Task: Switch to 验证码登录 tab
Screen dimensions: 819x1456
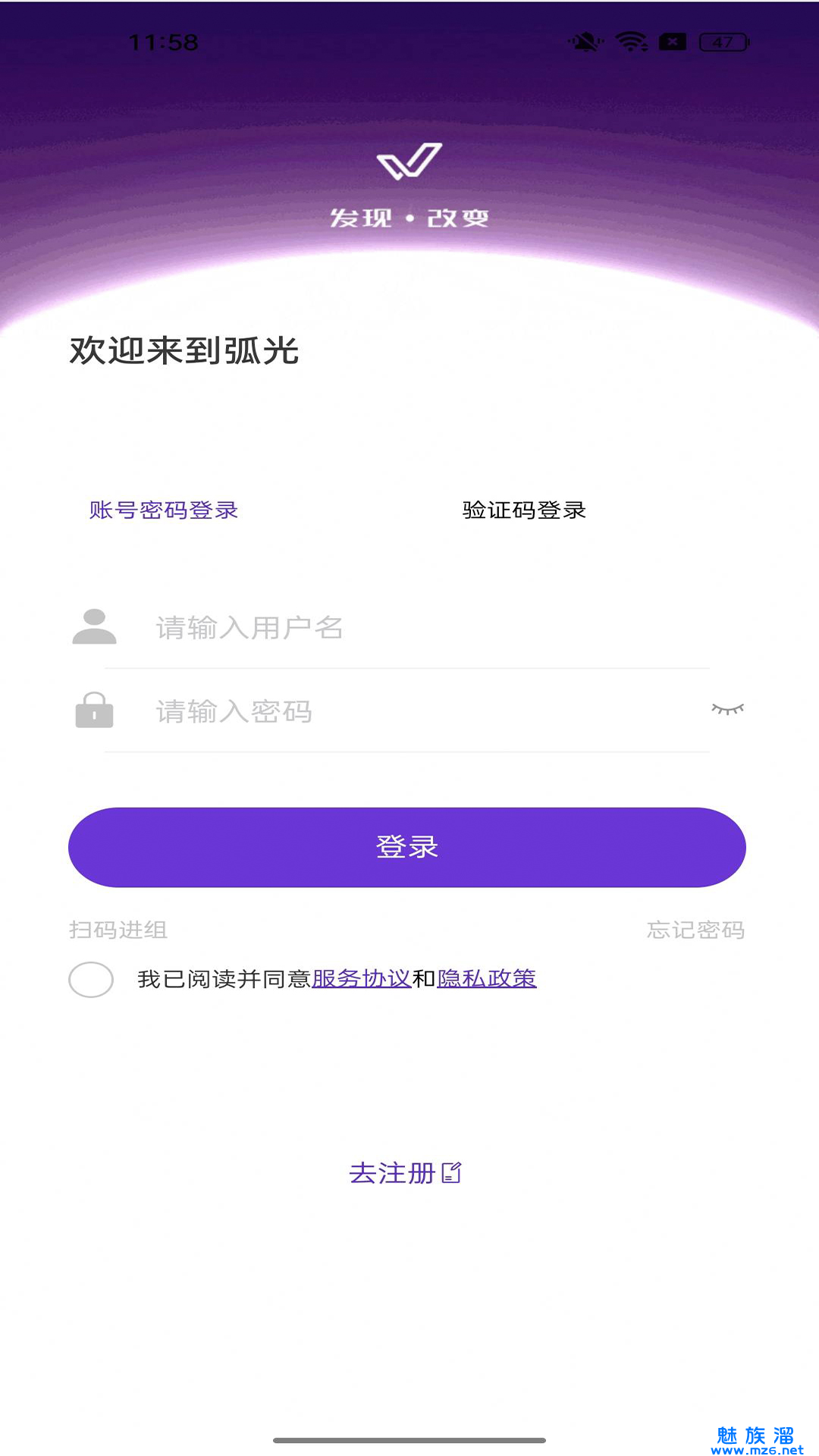Action: (x=524, y=510)
